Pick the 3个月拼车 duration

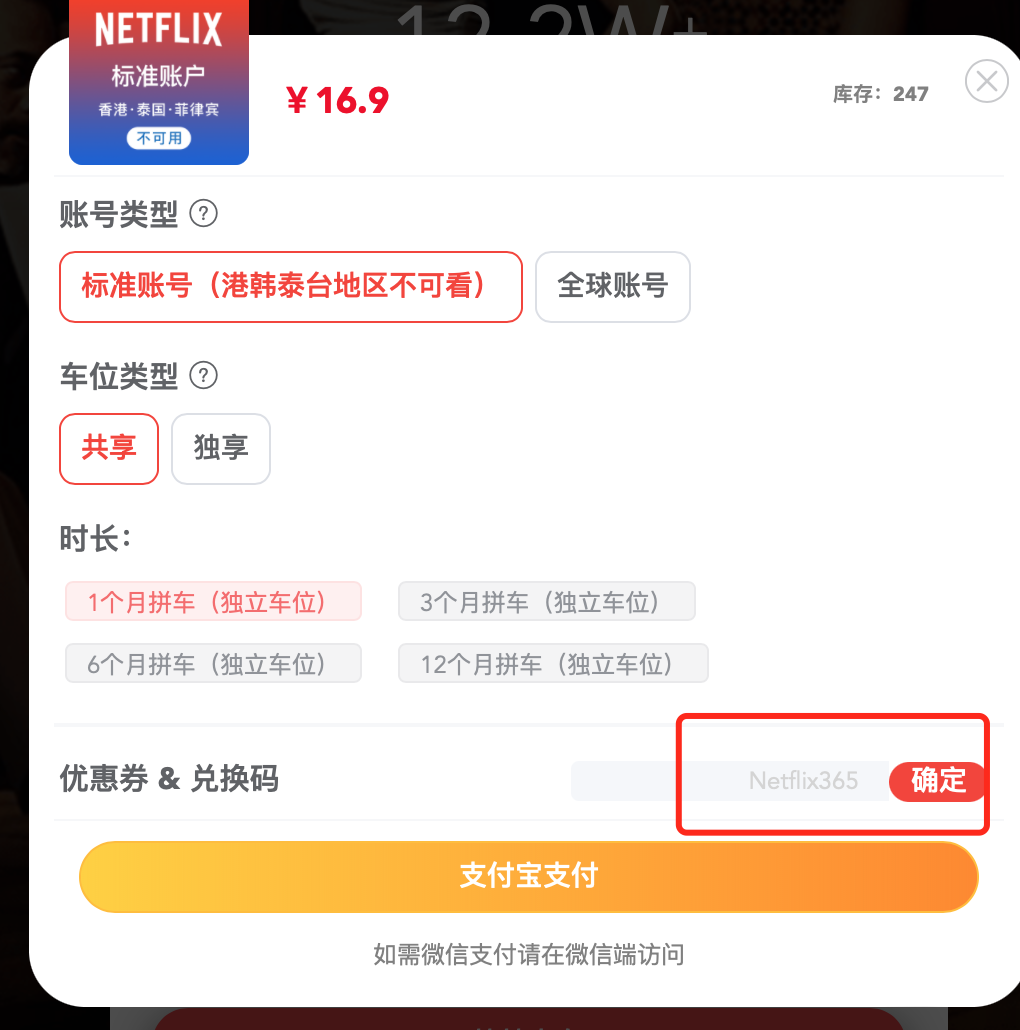[x=546, y=602]
